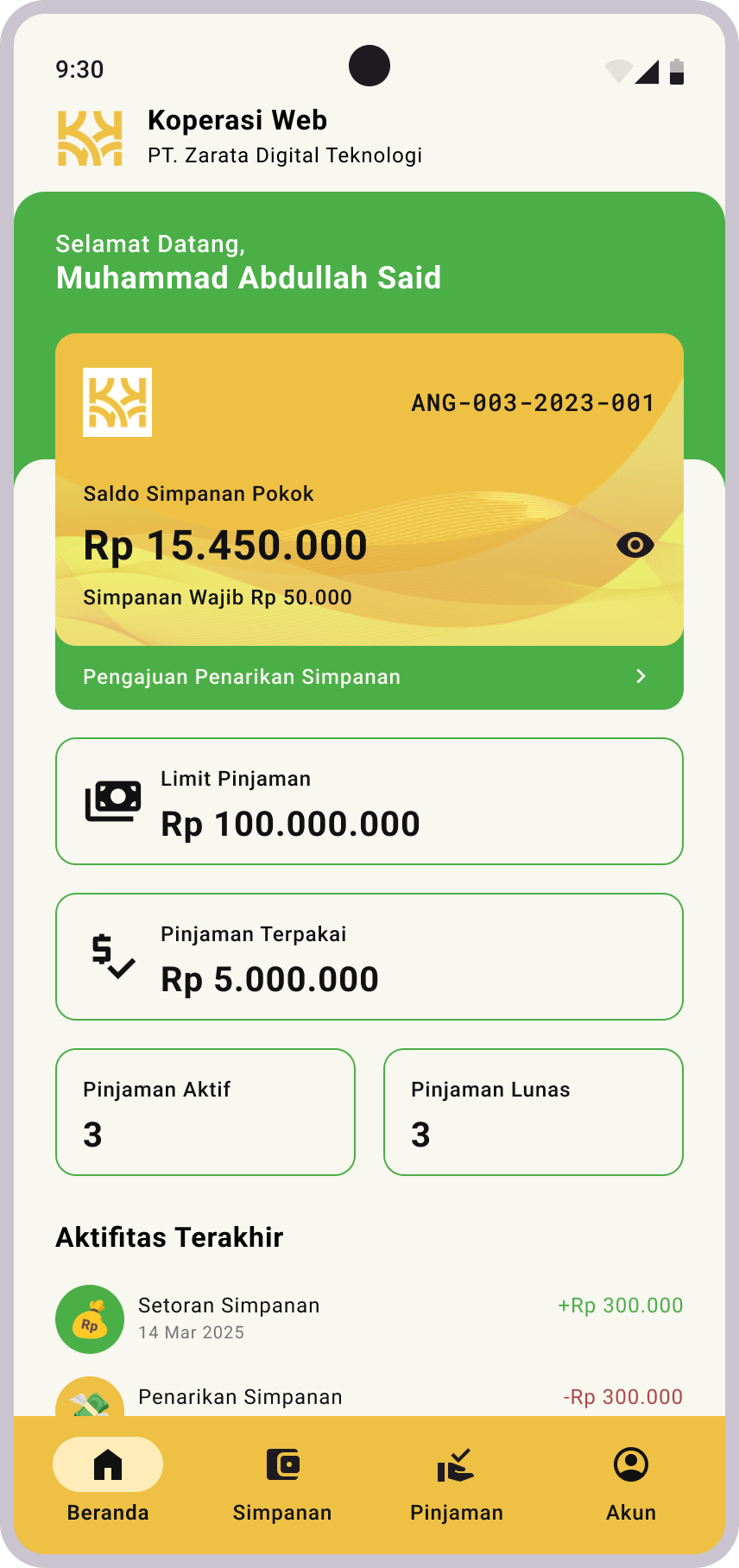The image size is (739, 1568).
Task: Open the Akun tab
Action: click(631, 1482)
